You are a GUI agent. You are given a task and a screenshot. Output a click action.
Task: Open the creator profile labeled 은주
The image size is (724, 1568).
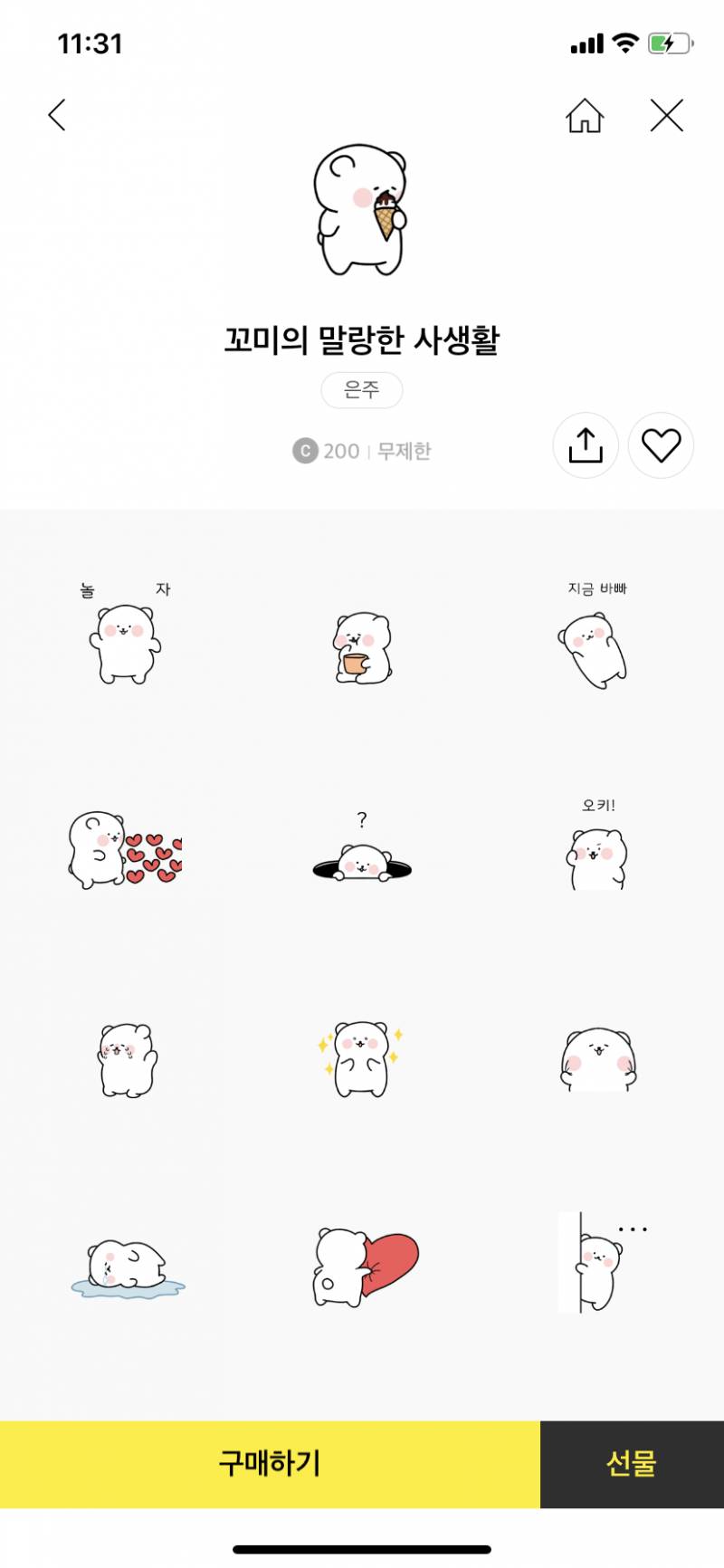[362, 390]
